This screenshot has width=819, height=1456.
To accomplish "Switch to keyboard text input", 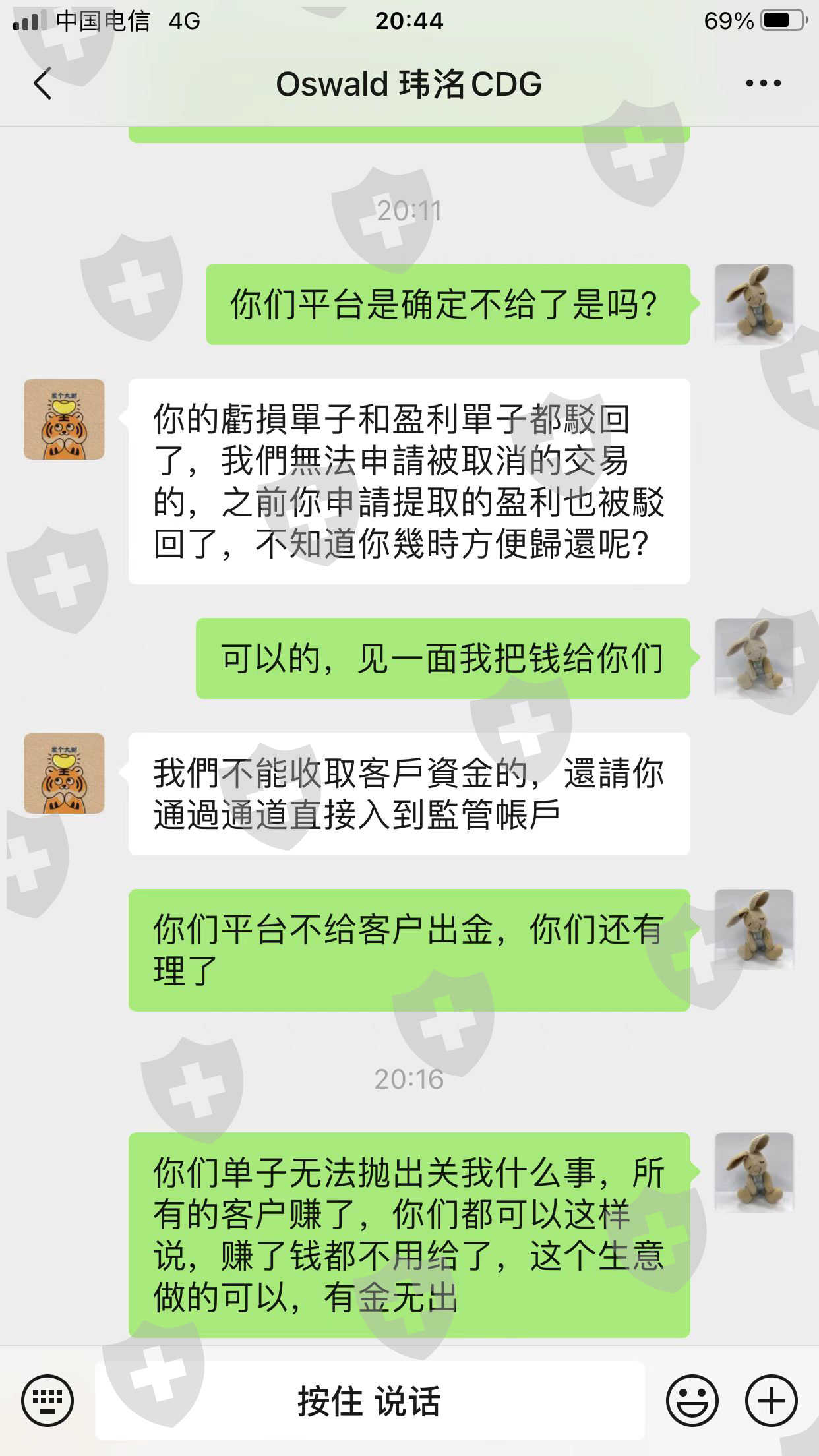I will pyautogui.click(x=47, y=1400).
